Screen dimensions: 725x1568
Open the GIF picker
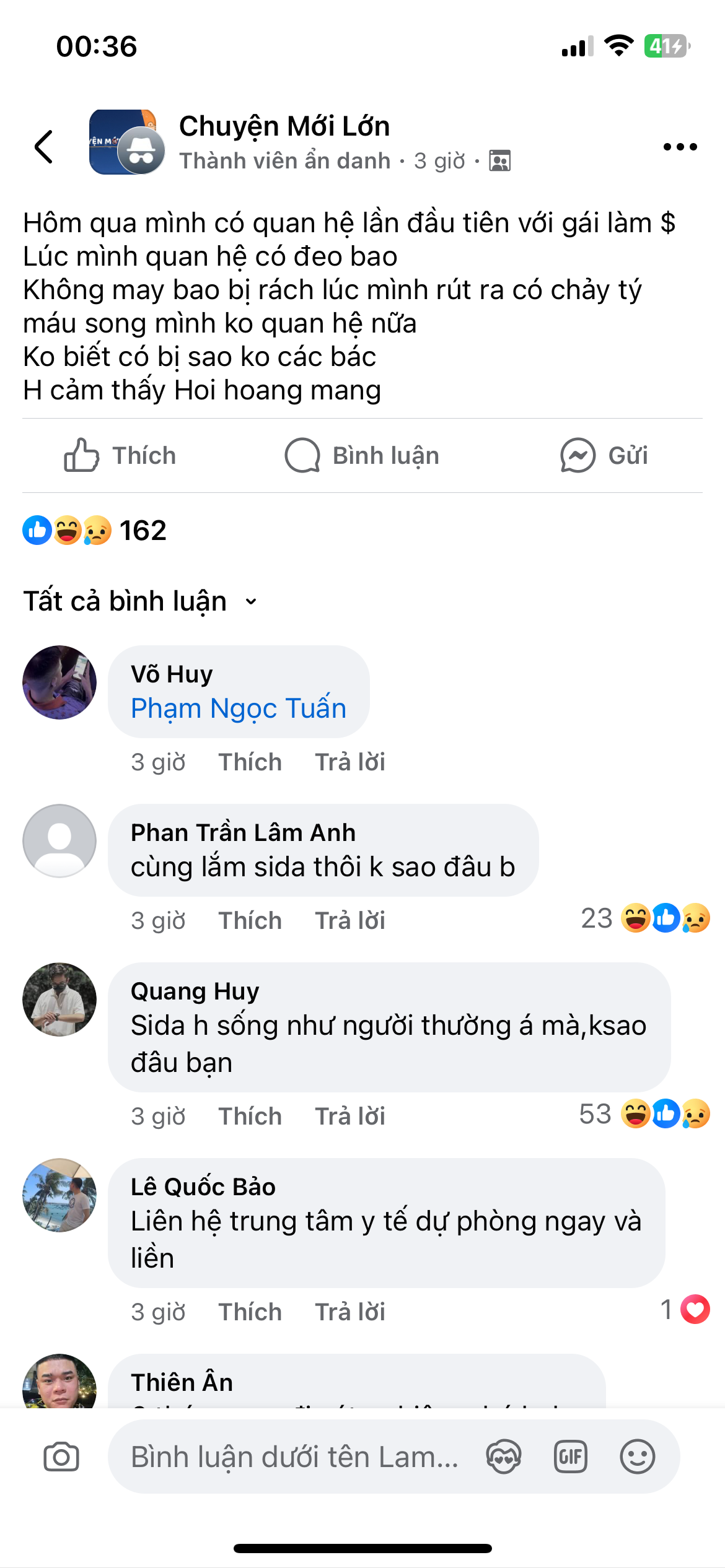(x=570, y=1457)
